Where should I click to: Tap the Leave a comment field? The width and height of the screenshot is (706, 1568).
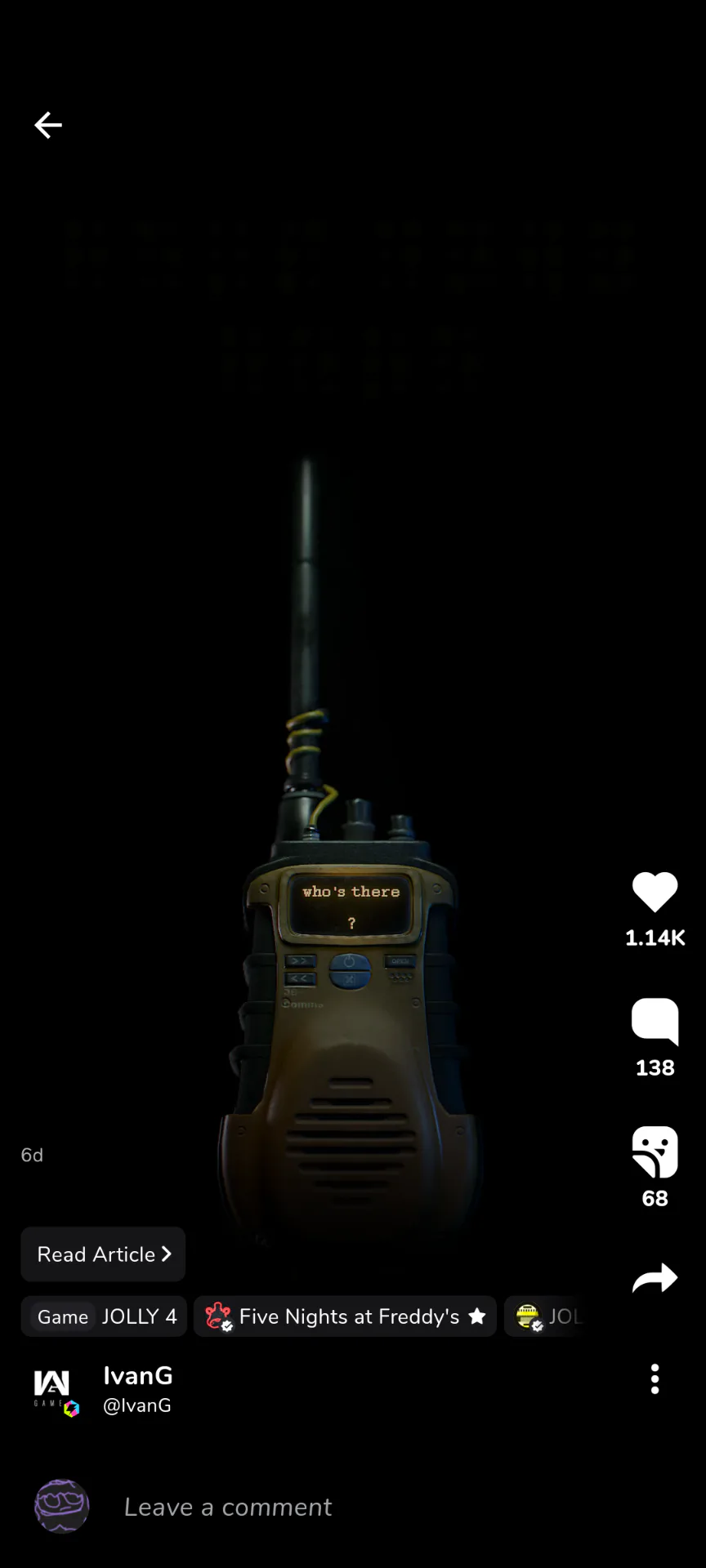tap(327, 1507)
